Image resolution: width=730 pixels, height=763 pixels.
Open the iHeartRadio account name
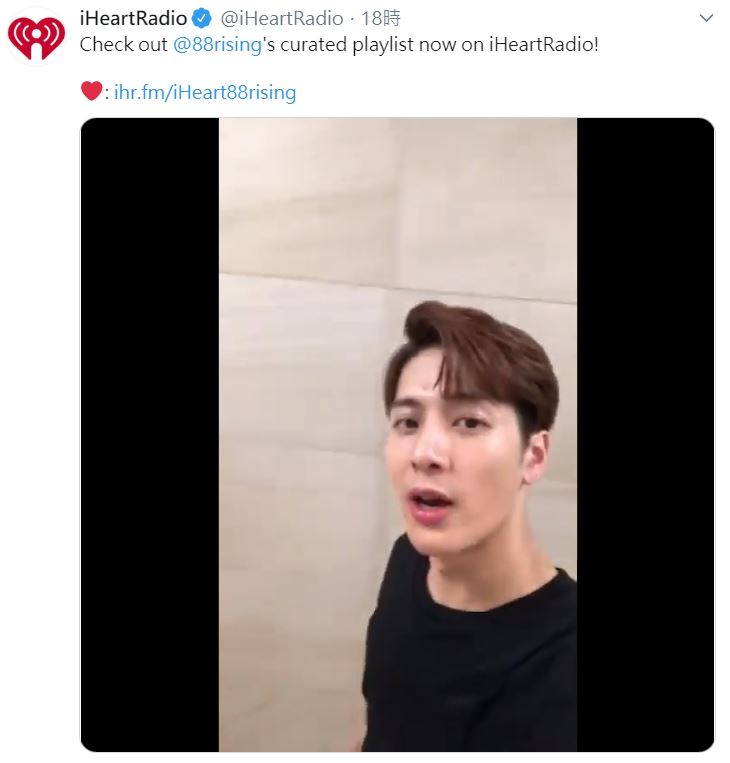pos(132,19)
